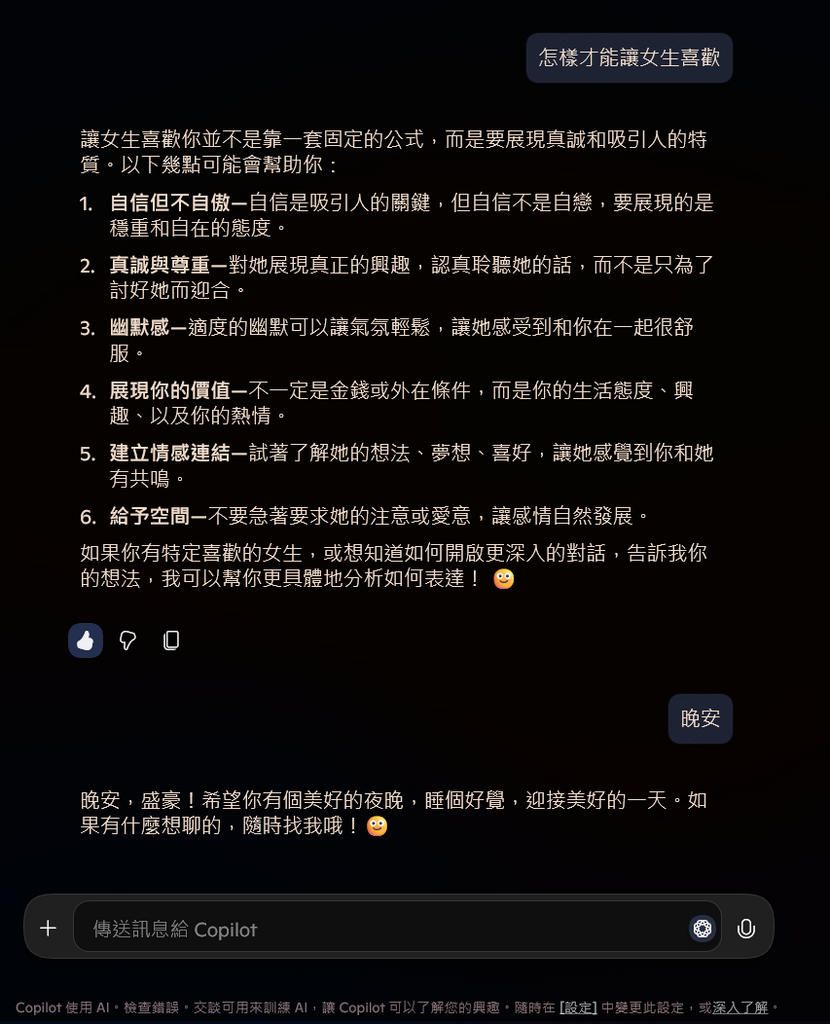Open the 設定 link in the footer
Viewport: 830px width, 1024px height.
point(578,1007)
